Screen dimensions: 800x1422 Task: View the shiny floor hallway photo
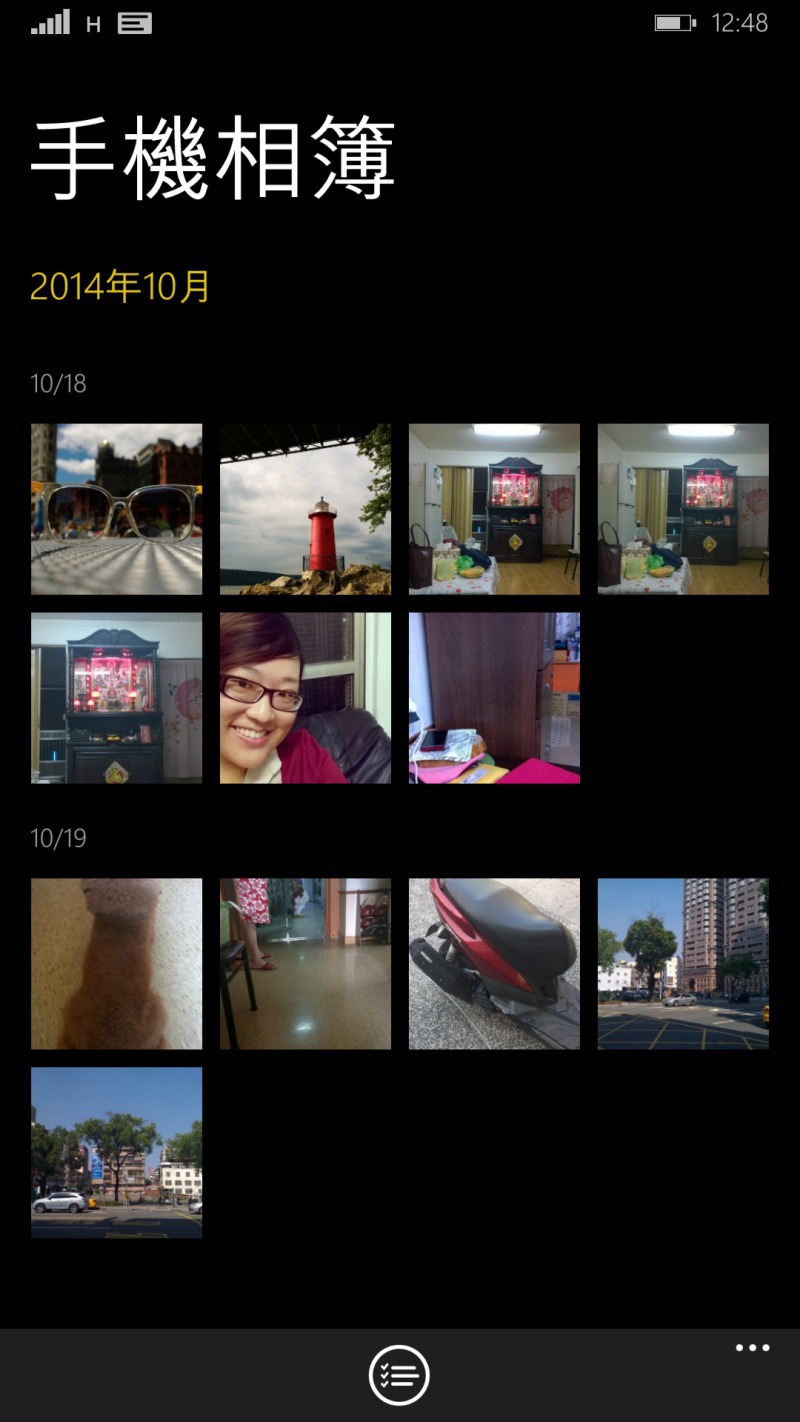coord(305,964)
